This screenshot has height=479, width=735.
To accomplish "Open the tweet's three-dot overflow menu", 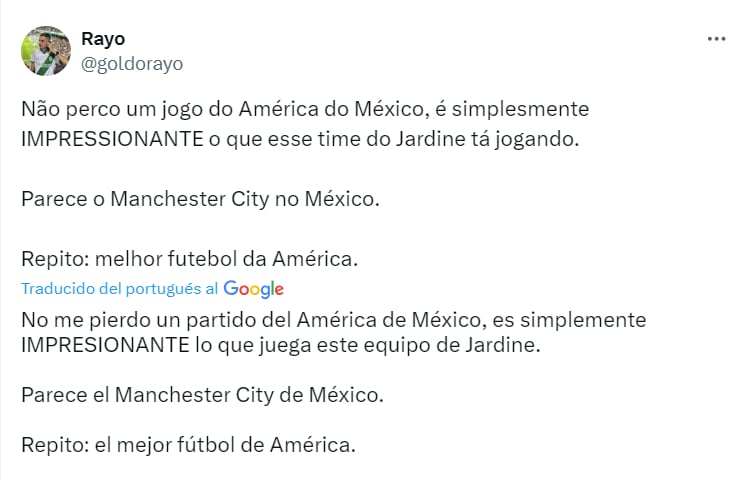I will pos(716,39).
